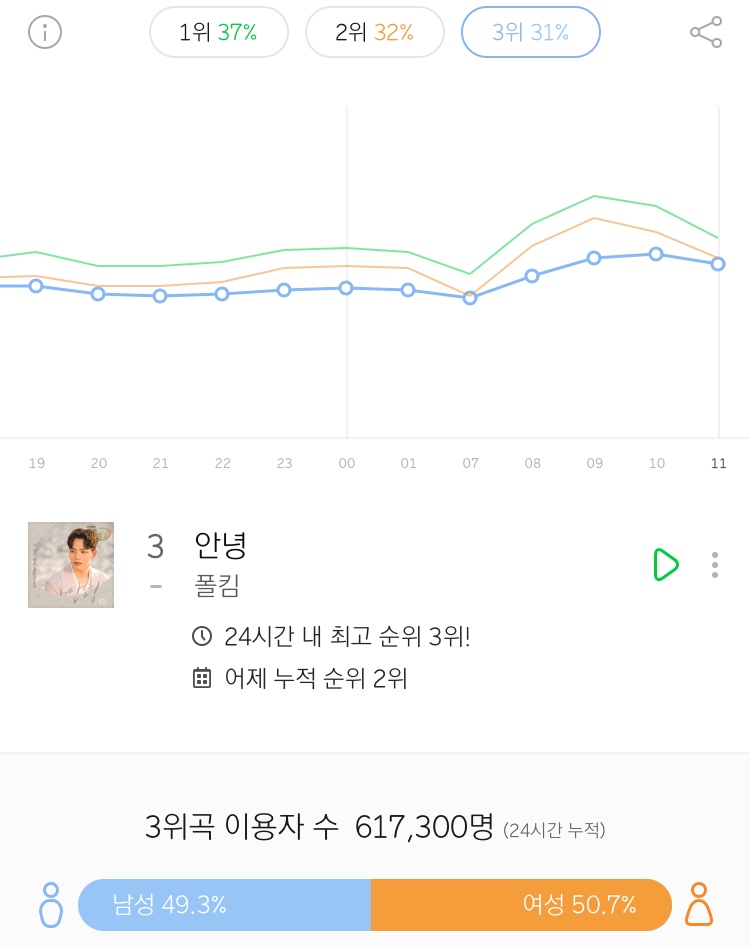750x946 pixels.
Task: Open the album cover thumbnail
Action: tap(70, 564)
